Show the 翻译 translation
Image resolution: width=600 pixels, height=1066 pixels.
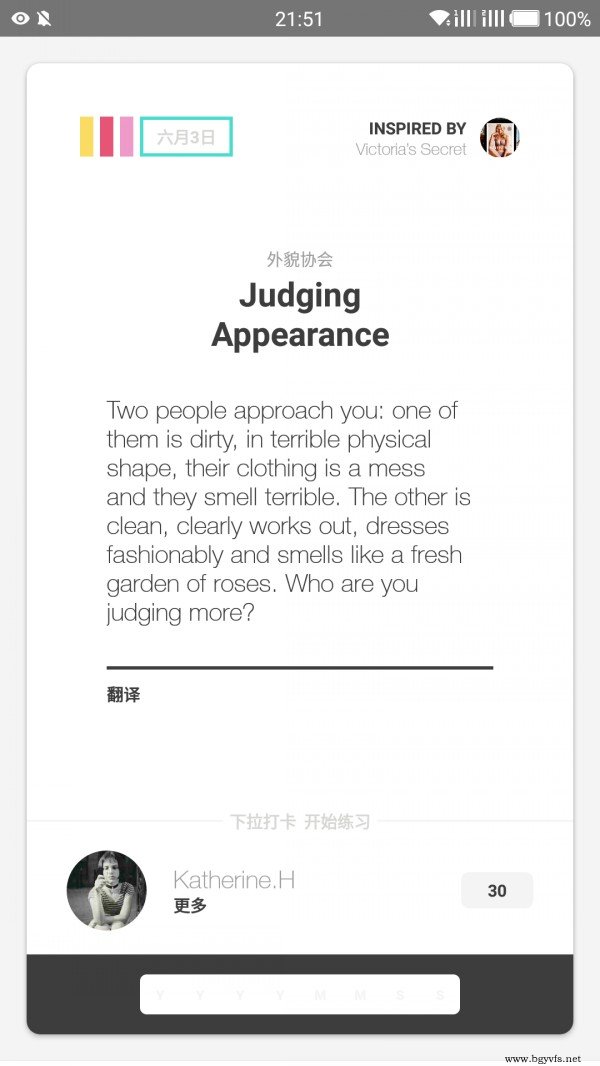124,695
